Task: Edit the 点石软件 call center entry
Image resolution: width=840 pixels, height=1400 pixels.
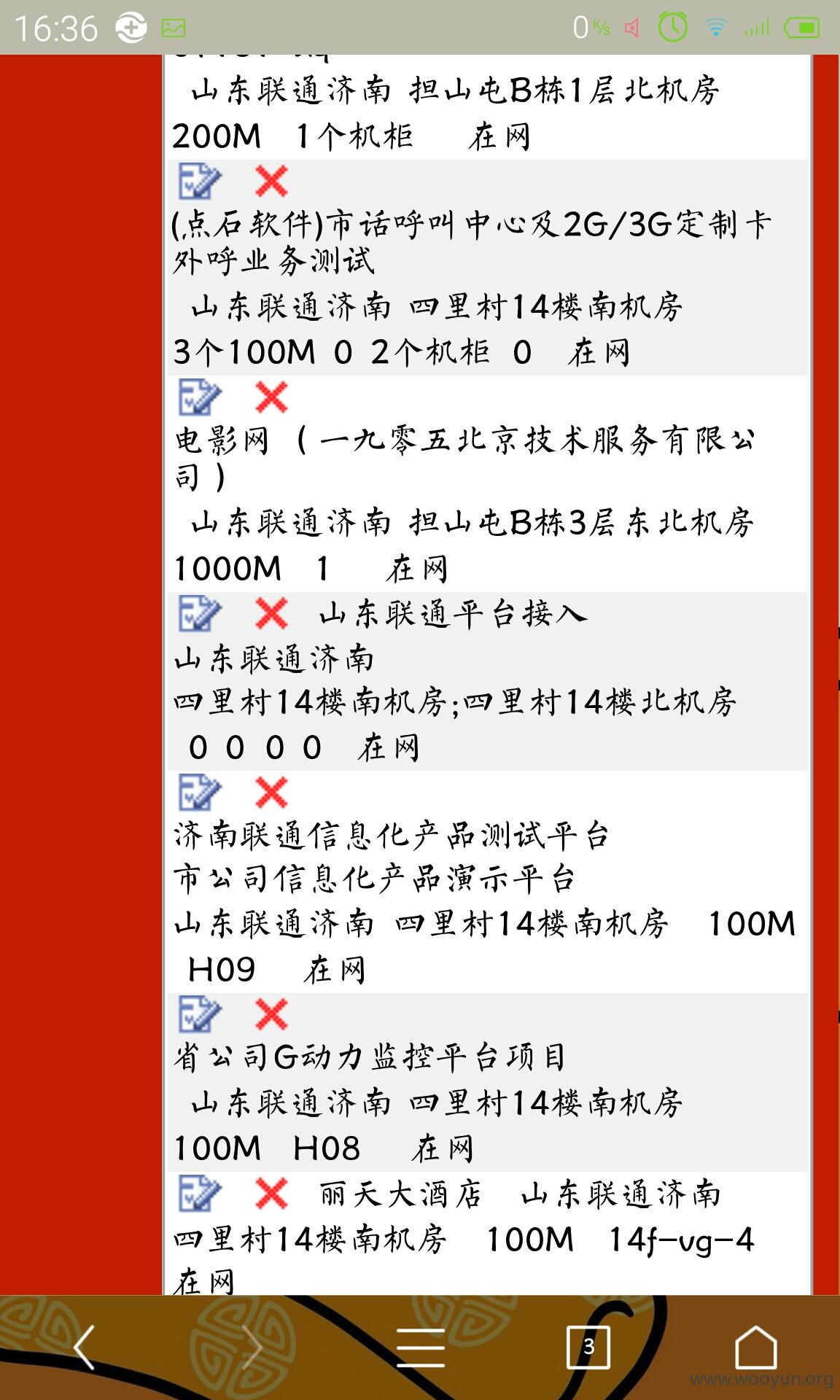Action: (x=199, y=181)
